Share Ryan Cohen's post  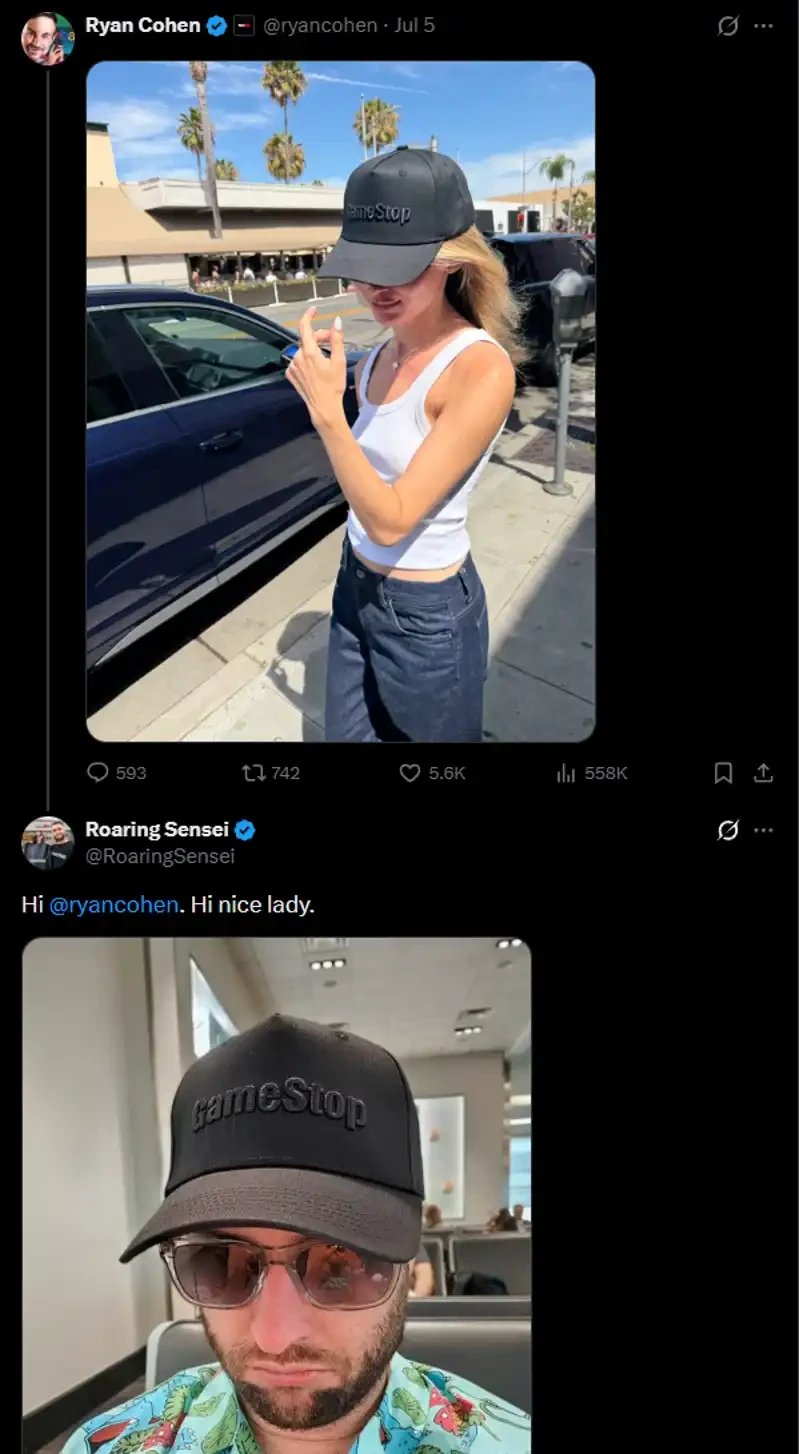pos(763,773)
